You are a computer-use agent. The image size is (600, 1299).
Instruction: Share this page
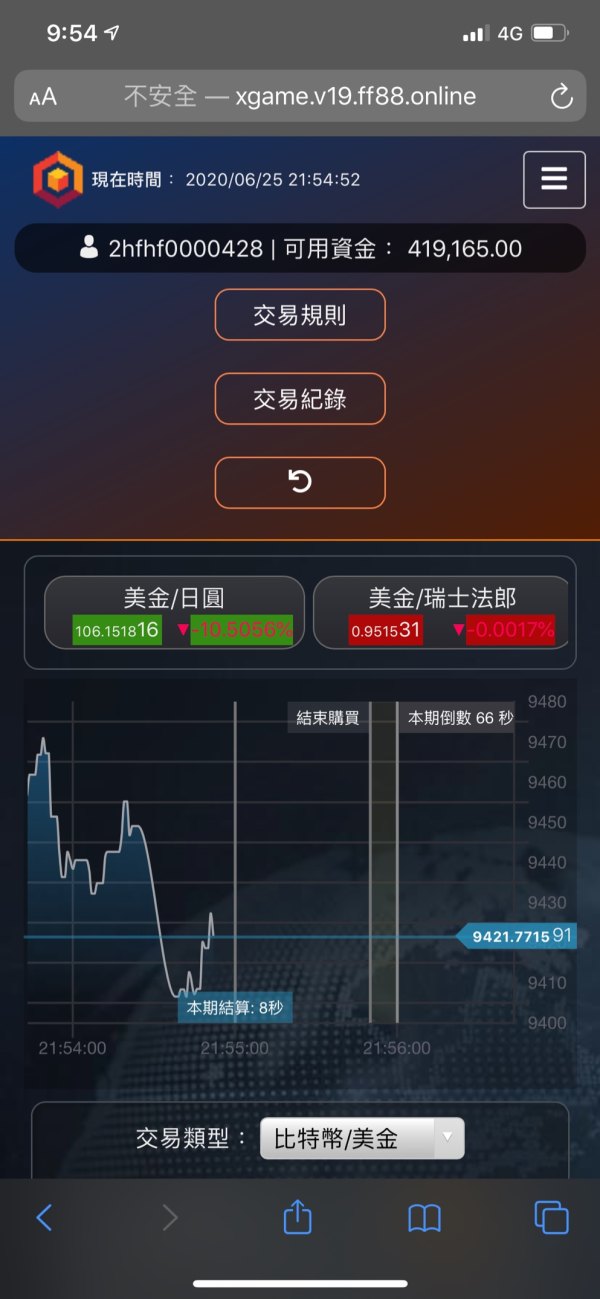point(298,1216)
